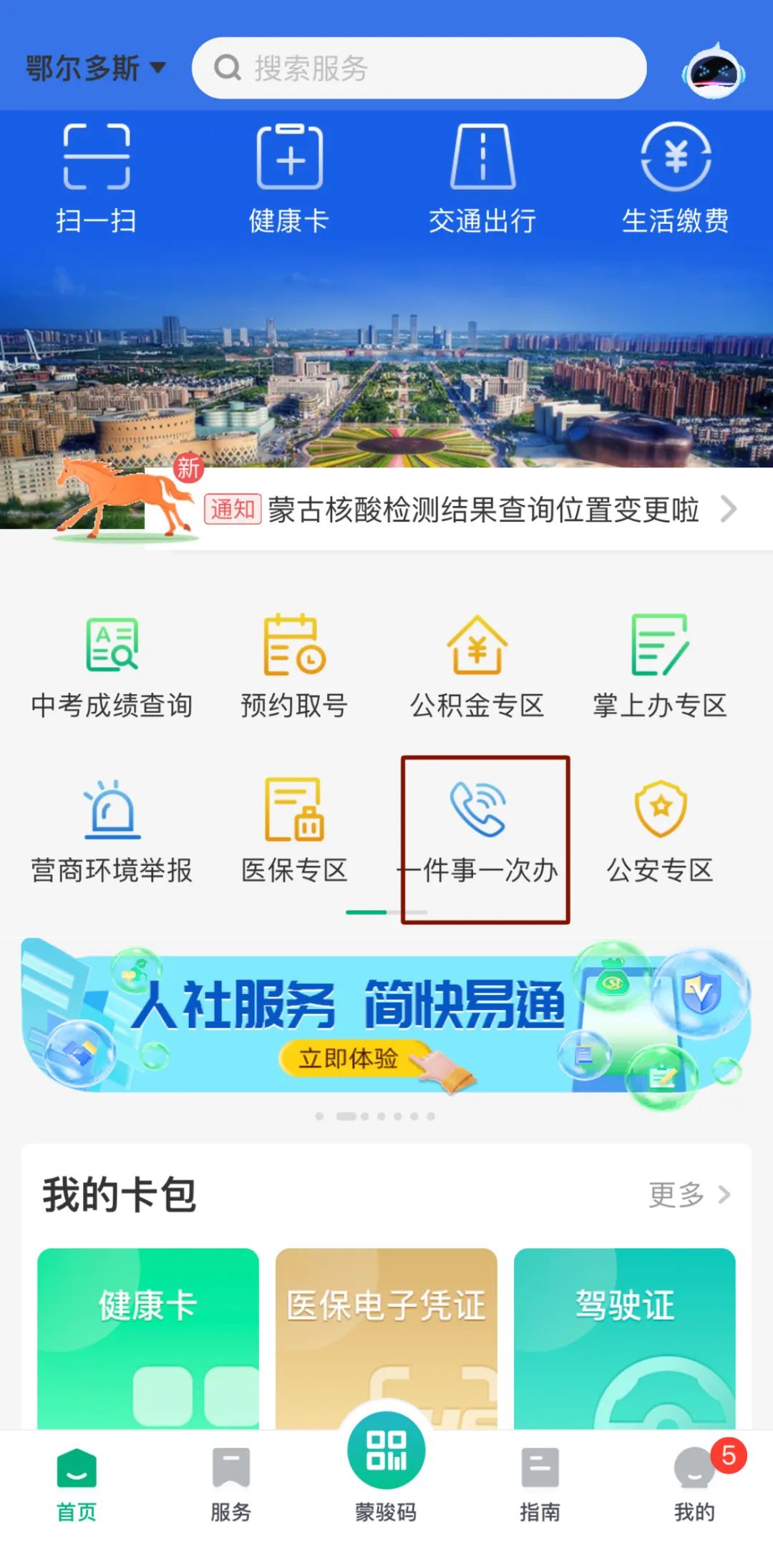Open 公积金专区
The width and height of the screenshot is (773, 1568).
coord(477,667)
